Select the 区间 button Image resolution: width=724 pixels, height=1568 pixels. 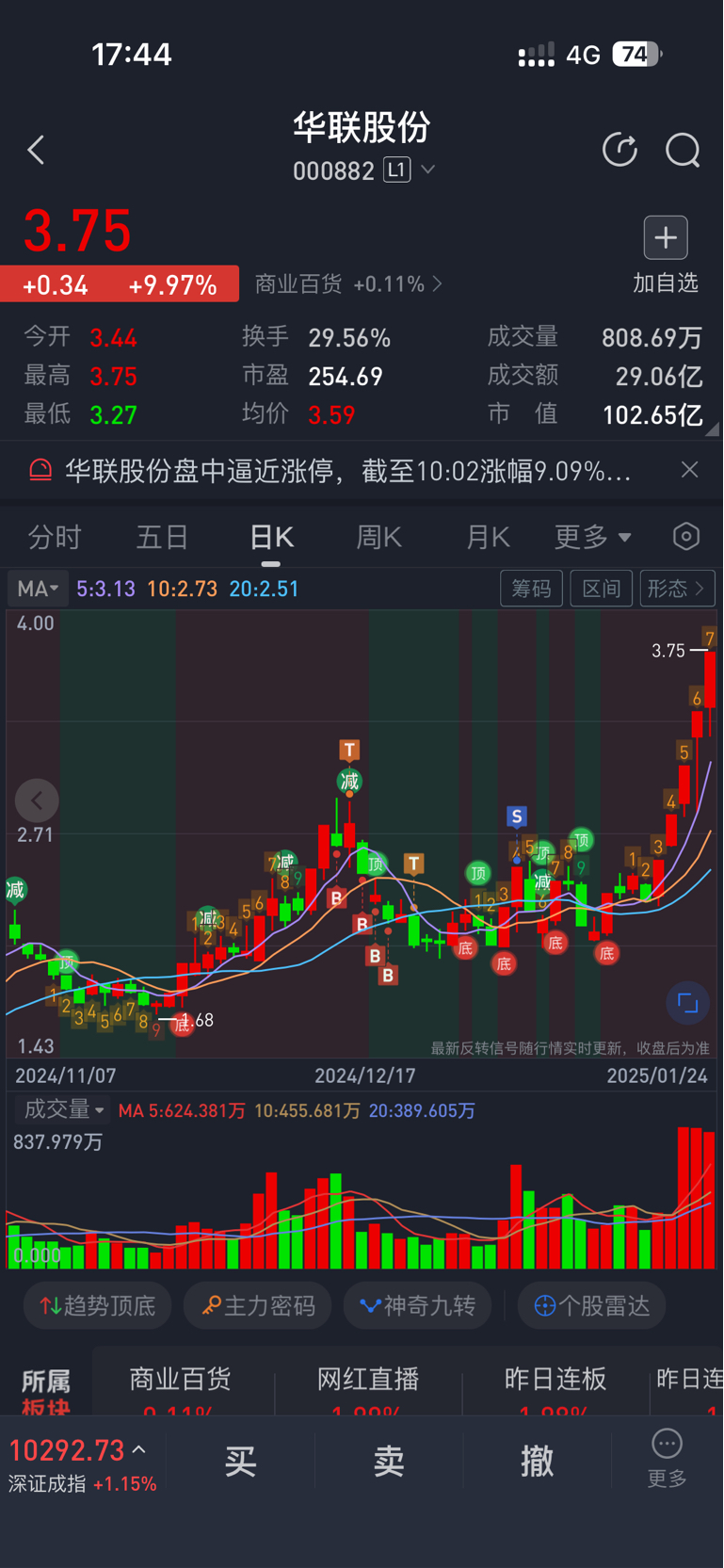602,589
